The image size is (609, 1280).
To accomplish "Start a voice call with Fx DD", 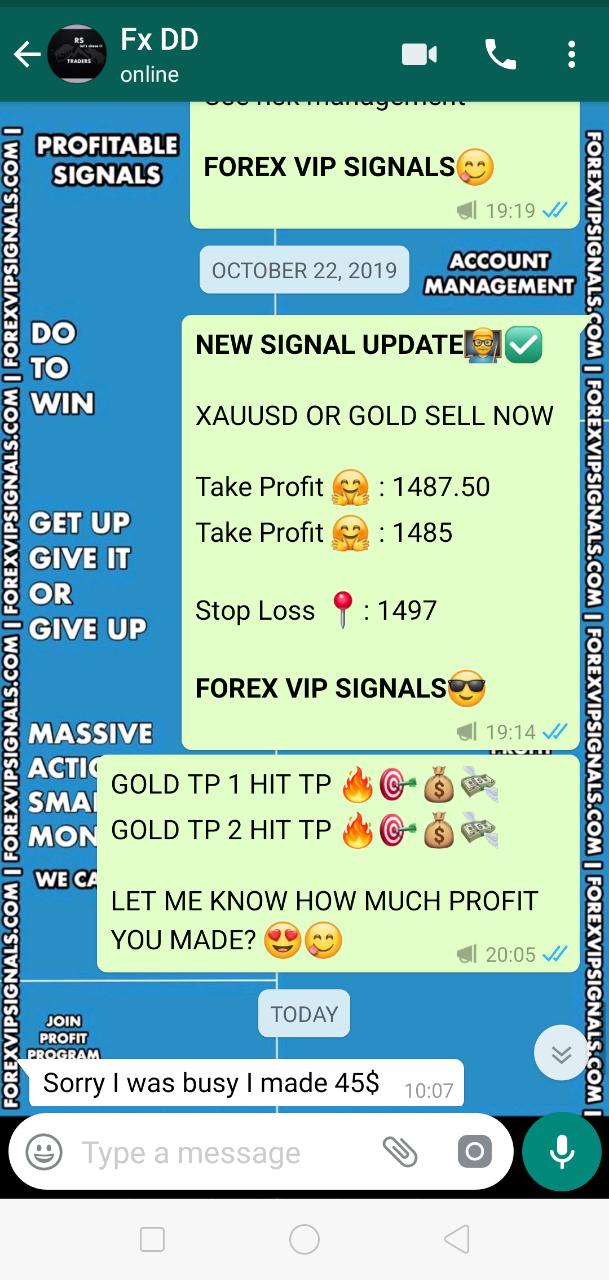I will click(500, 55).
